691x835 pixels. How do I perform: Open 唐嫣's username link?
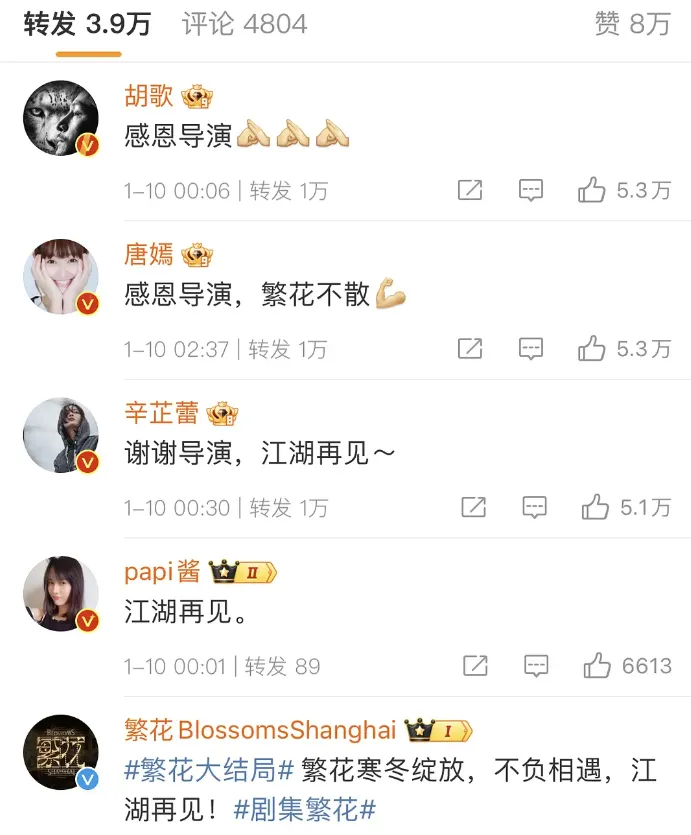click(148, 255)
